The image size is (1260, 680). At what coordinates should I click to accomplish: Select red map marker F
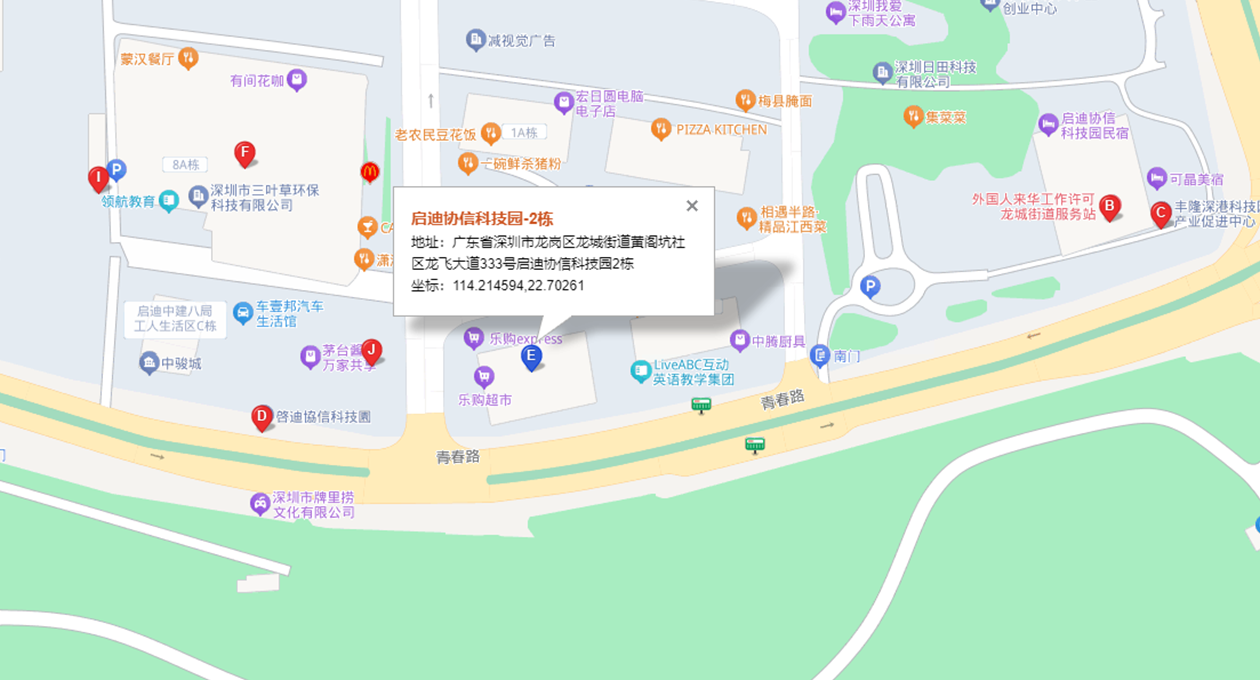[244, 154]
